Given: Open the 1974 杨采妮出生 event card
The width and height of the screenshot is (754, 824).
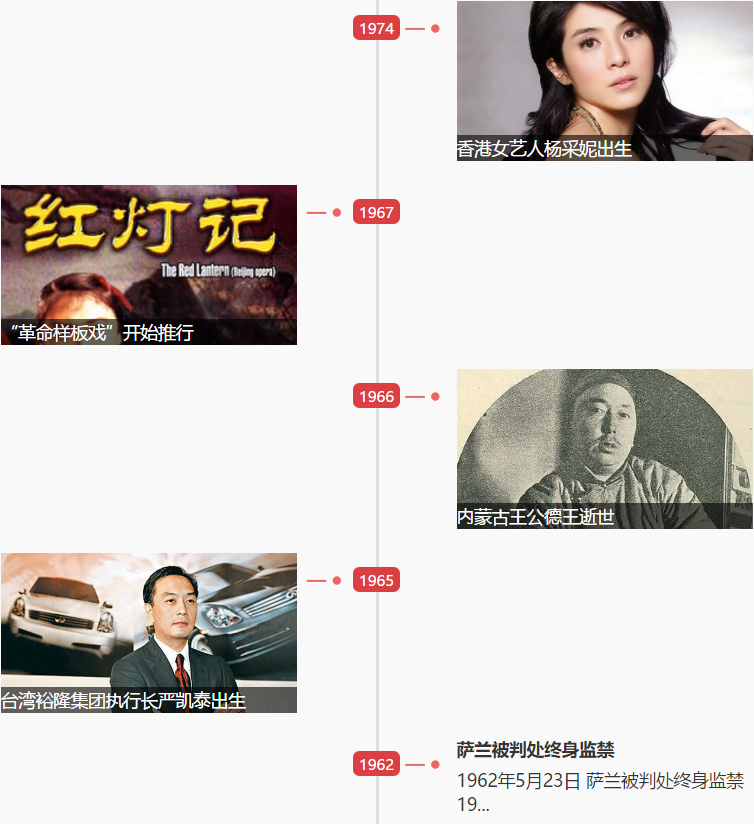Looking at the screenshot, I should [x=604, y=81].
